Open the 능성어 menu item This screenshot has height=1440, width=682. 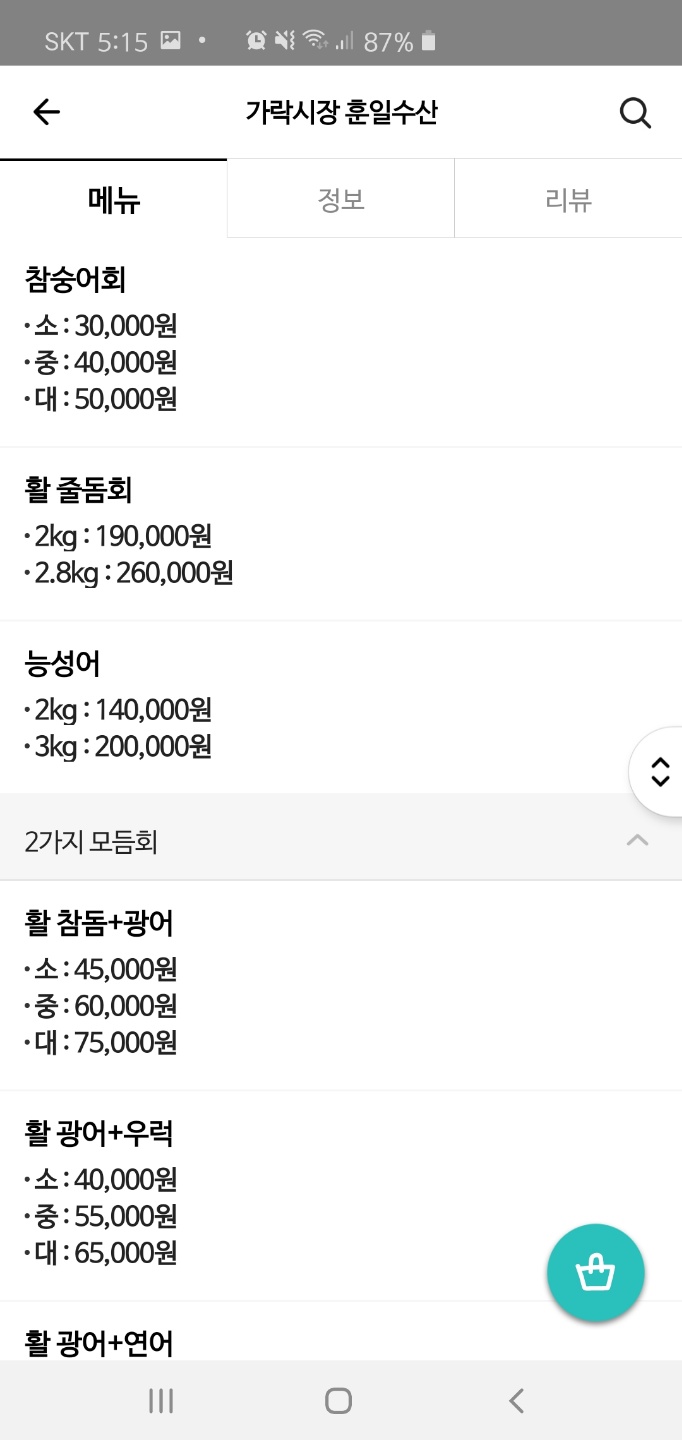point(341,707)
